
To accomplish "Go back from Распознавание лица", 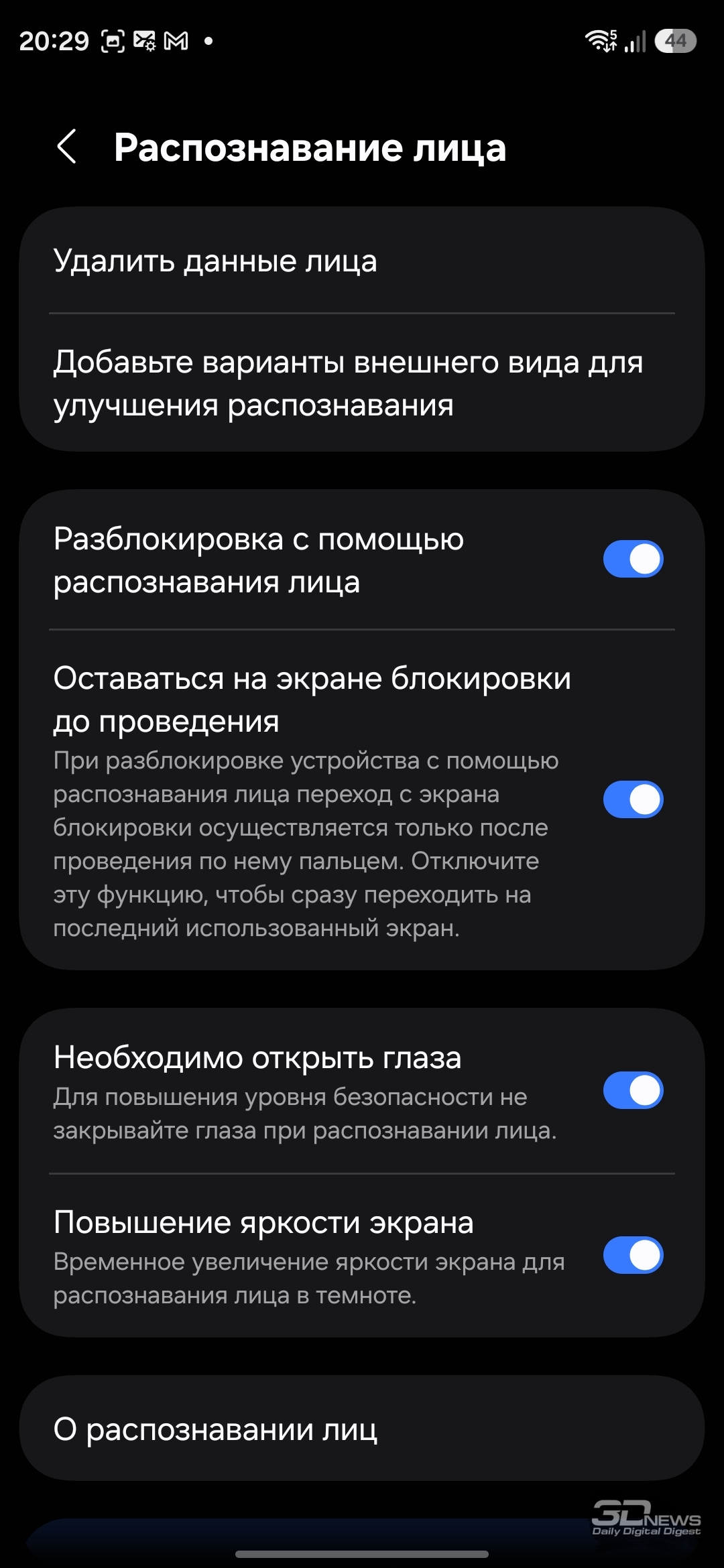I will coord(67,147).
